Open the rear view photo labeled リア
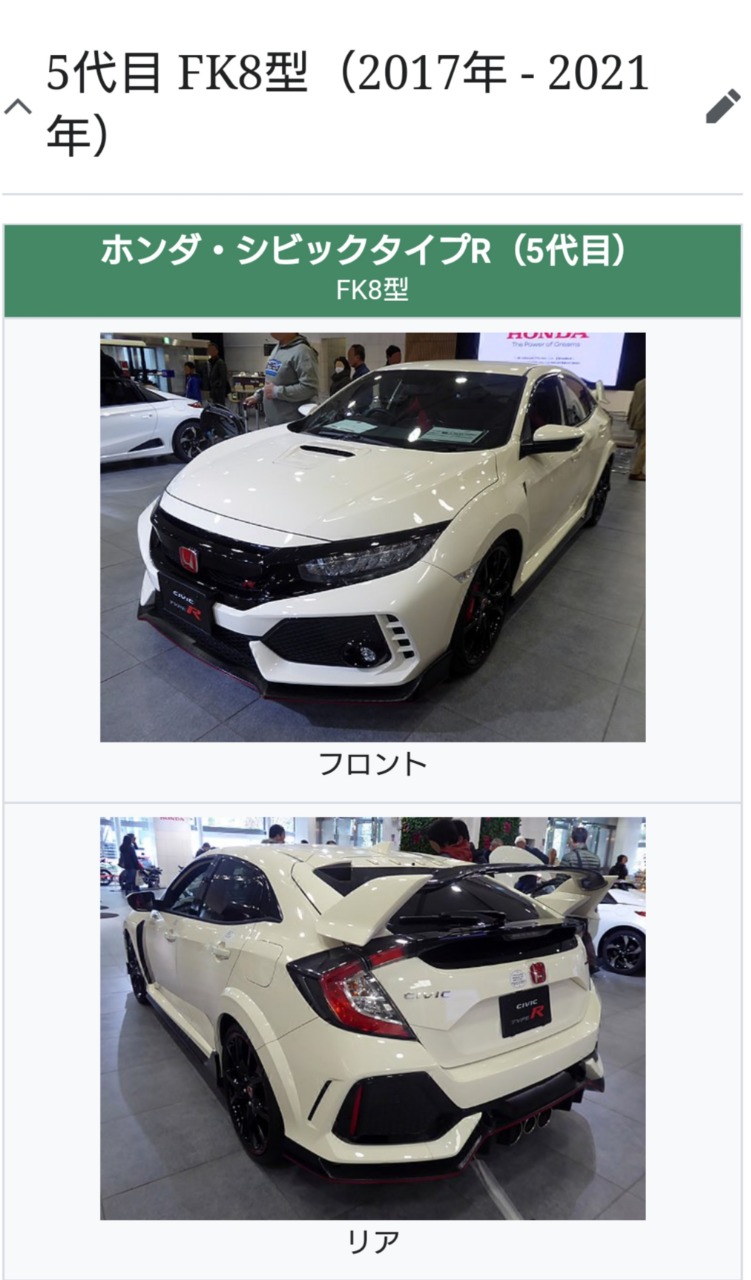Screen dimensions: 751x1280 point(372,1018)
